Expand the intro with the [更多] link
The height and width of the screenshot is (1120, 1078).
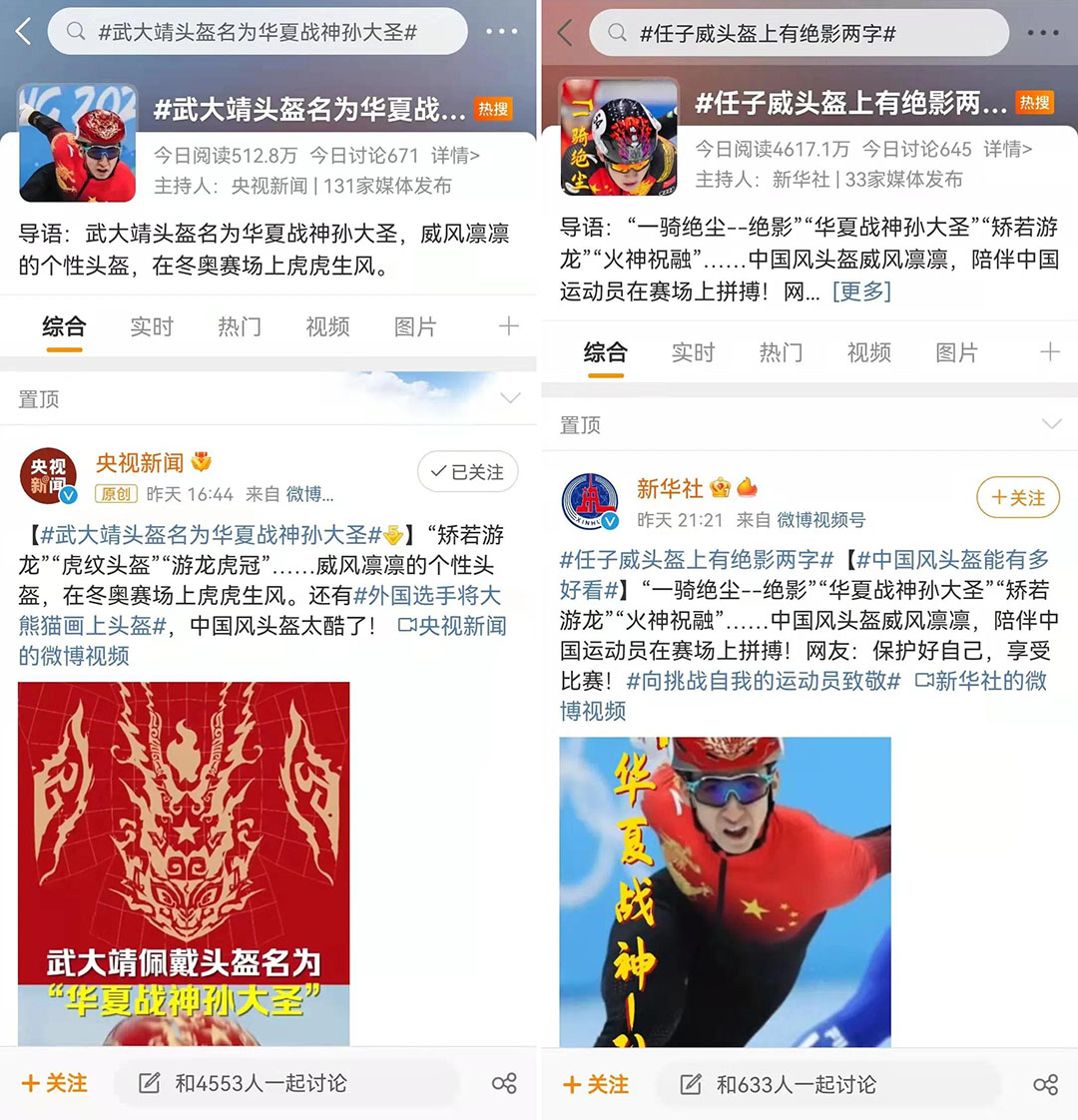[860, 290]
